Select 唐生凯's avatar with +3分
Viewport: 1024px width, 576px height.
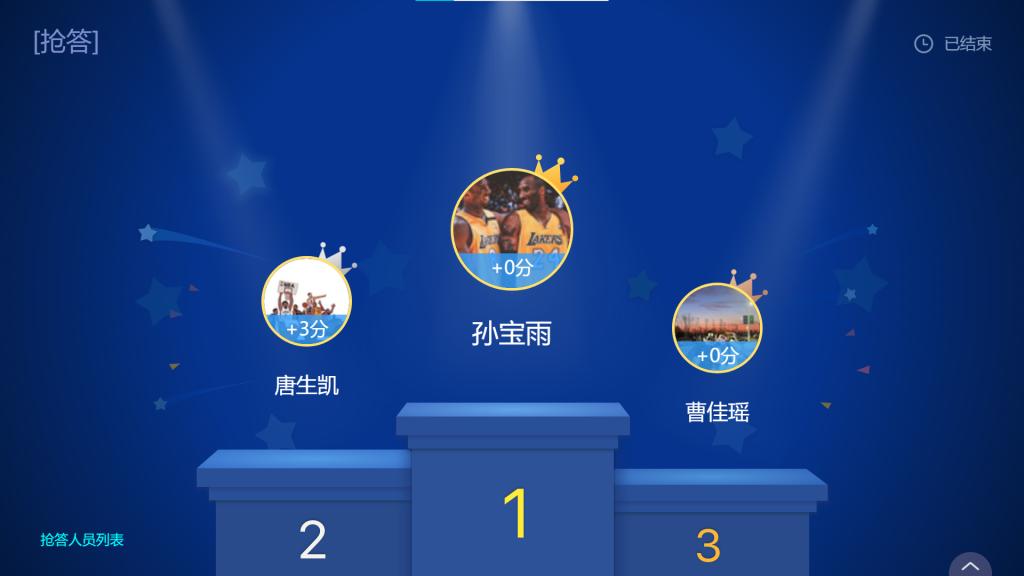306,301
